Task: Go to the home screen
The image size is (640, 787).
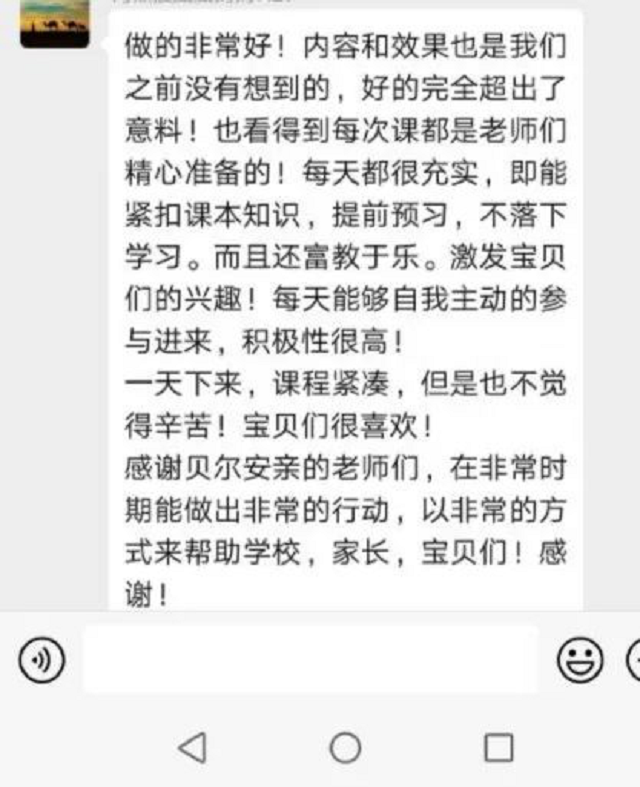Action: pyautogui.click(x=345, y=747)
